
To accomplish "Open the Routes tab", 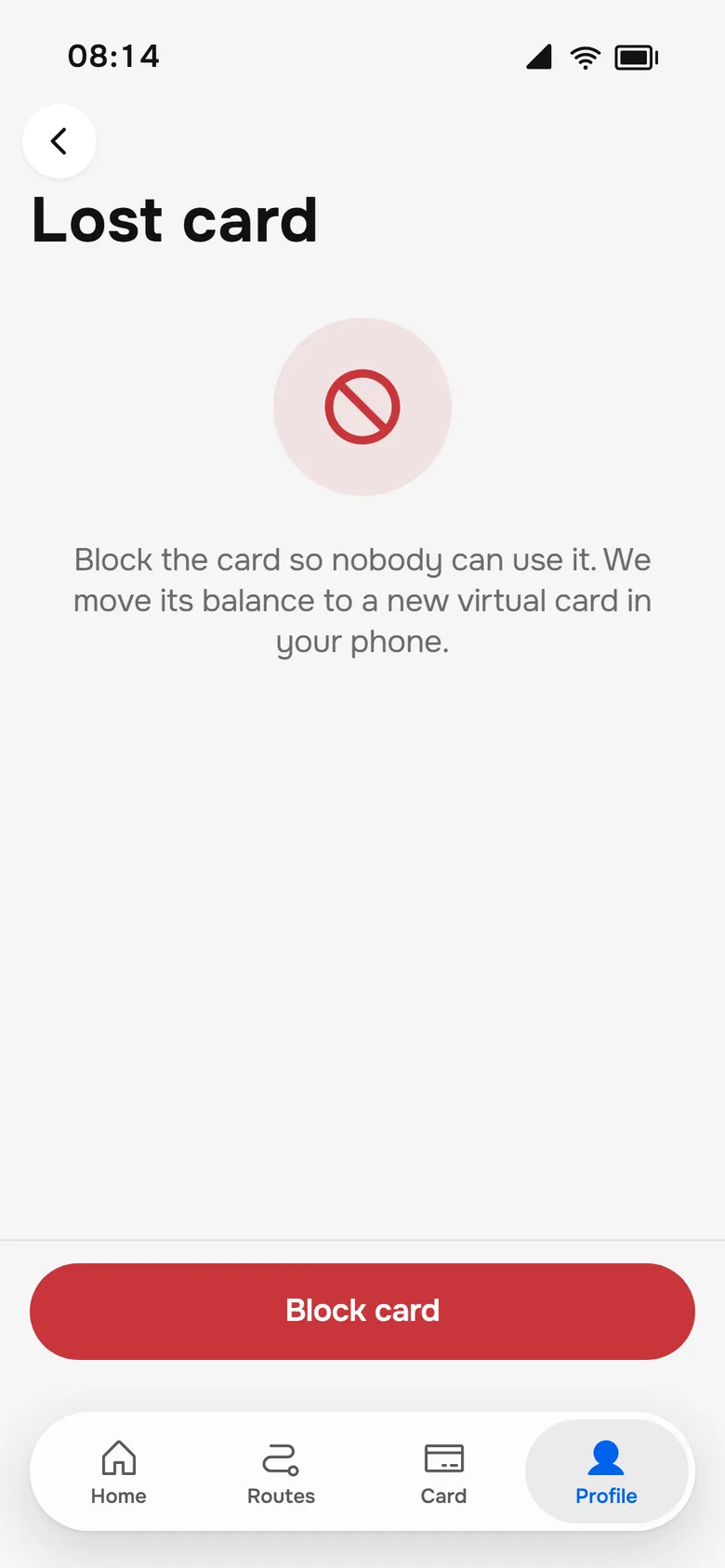I will pos(281,1471).
